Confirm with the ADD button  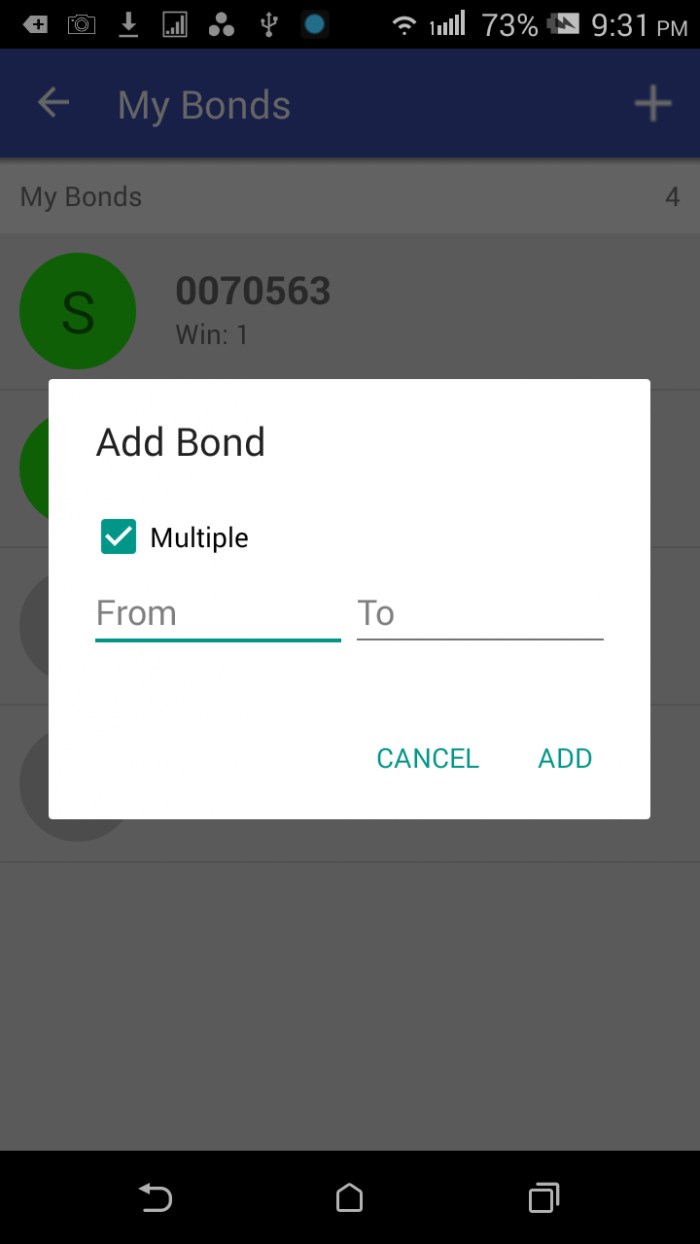565,759
